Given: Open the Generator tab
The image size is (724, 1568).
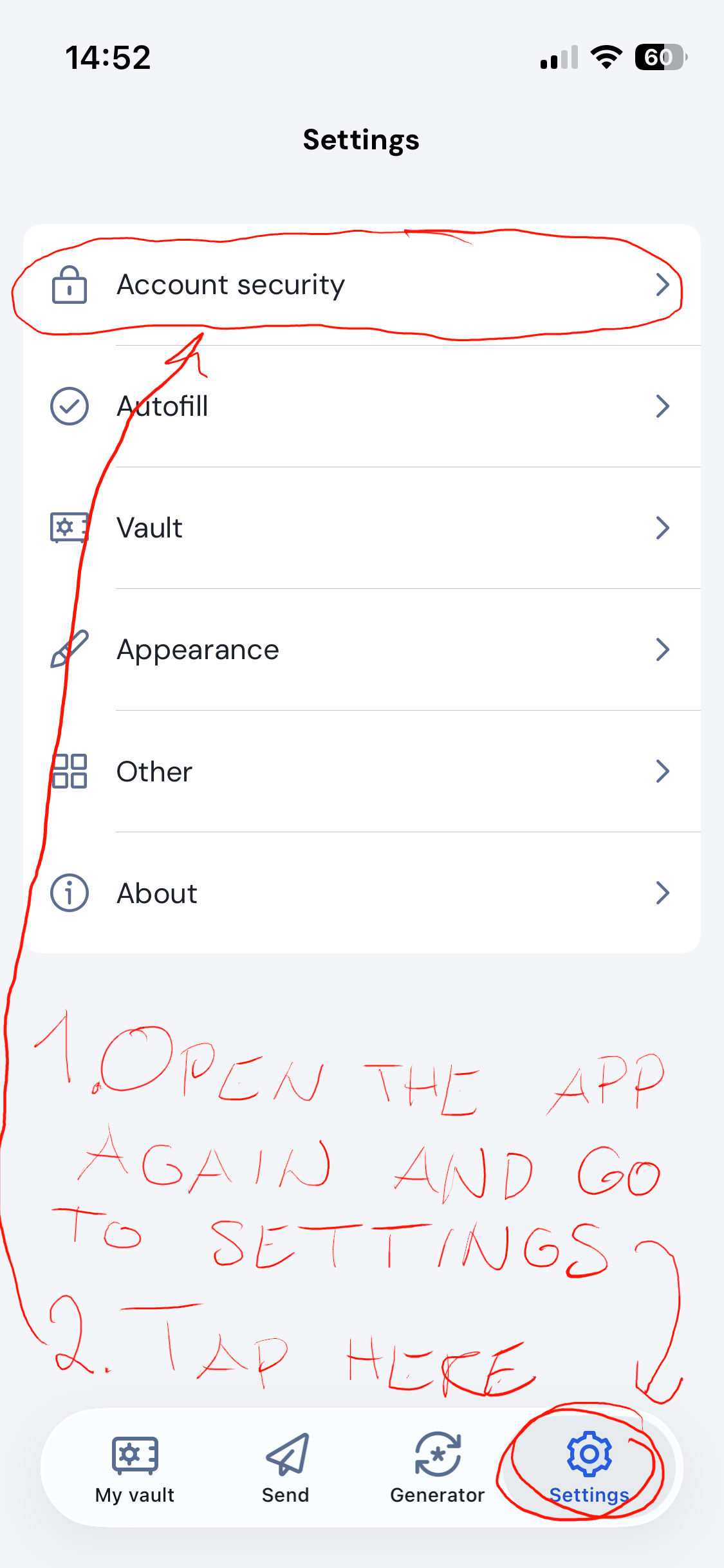Looking at the screenshot, I should coord(438,1468).
